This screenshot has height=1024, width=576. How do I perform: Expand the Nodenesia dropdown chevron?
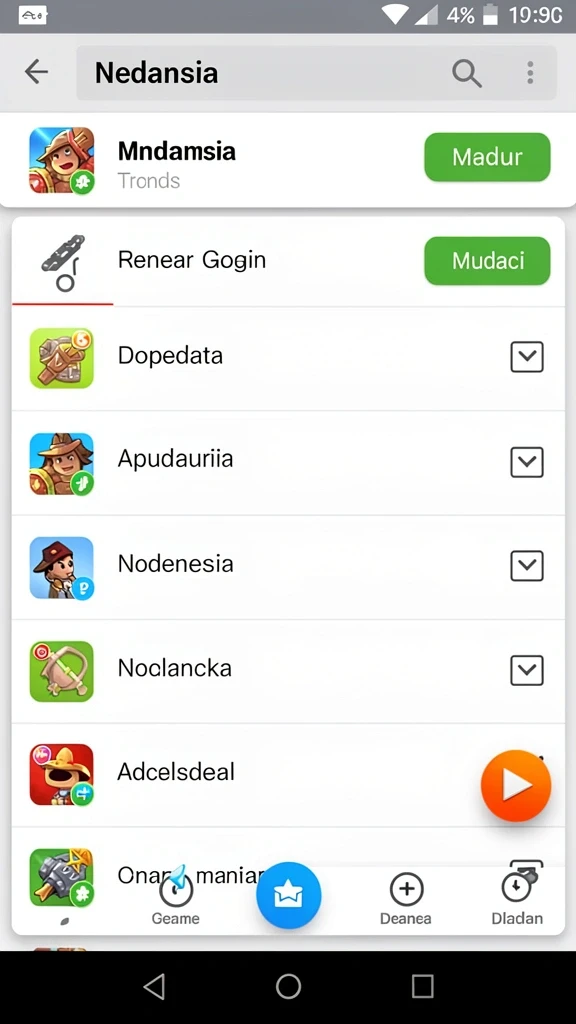click(526, 565)
